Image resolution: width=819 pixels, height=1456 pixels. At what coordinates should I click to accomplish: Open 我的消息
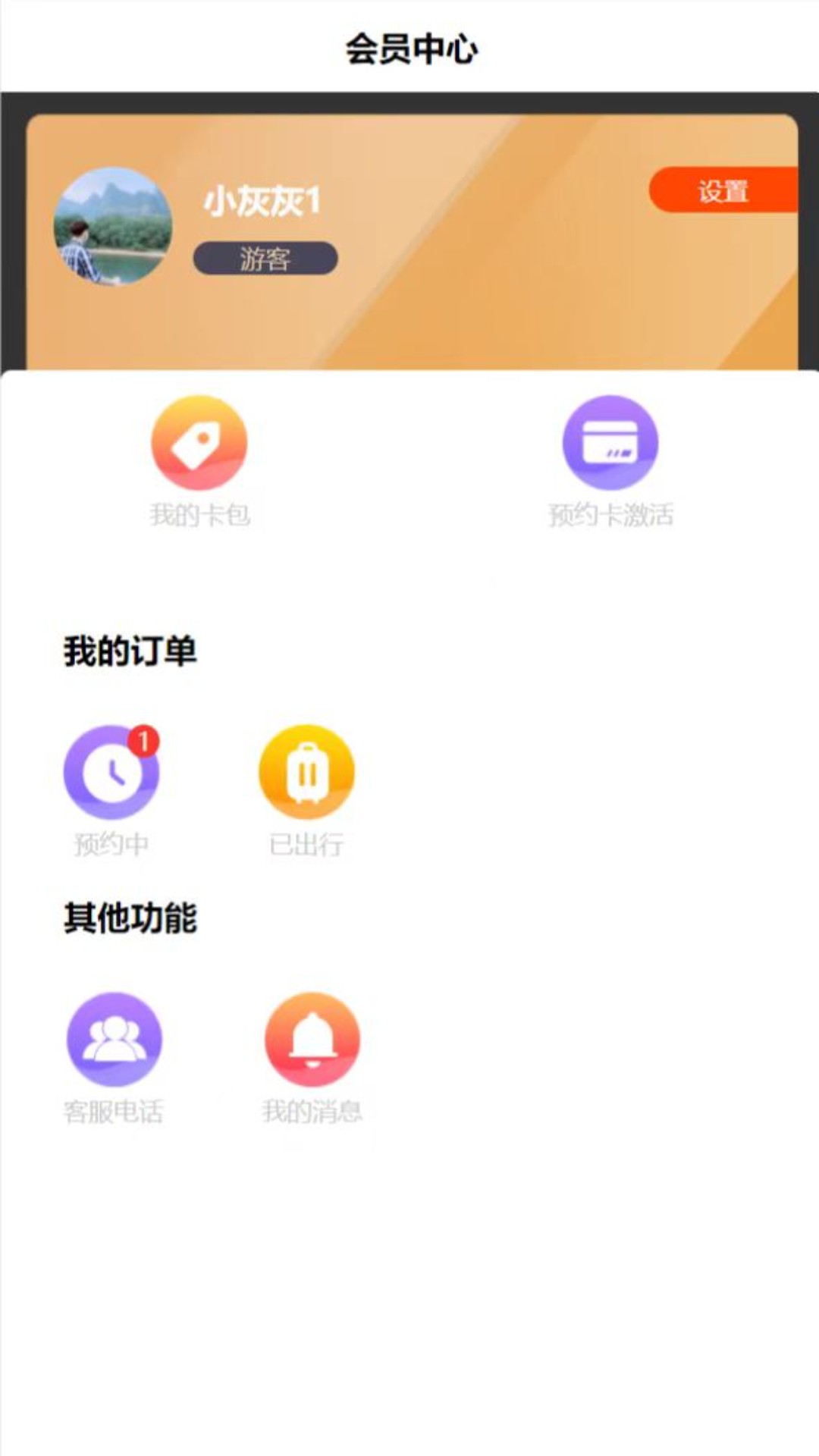coord(312,1059)
